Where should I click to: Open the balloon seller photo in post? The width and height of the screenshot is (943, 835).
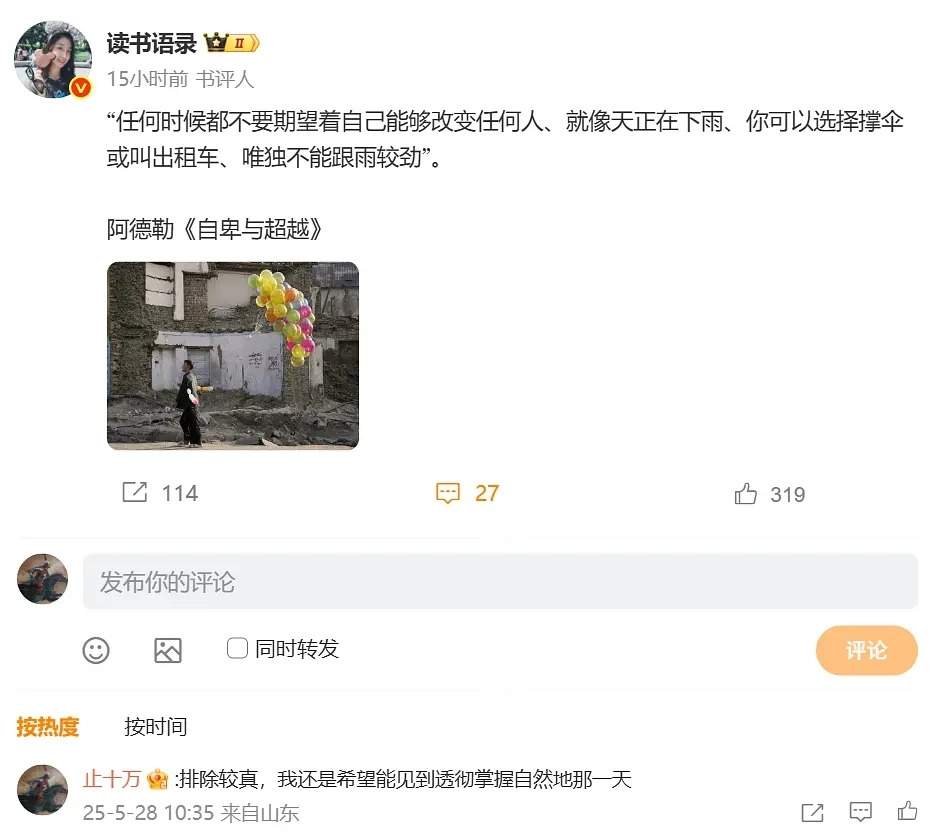pyautogui.click(x=232, y=355)
